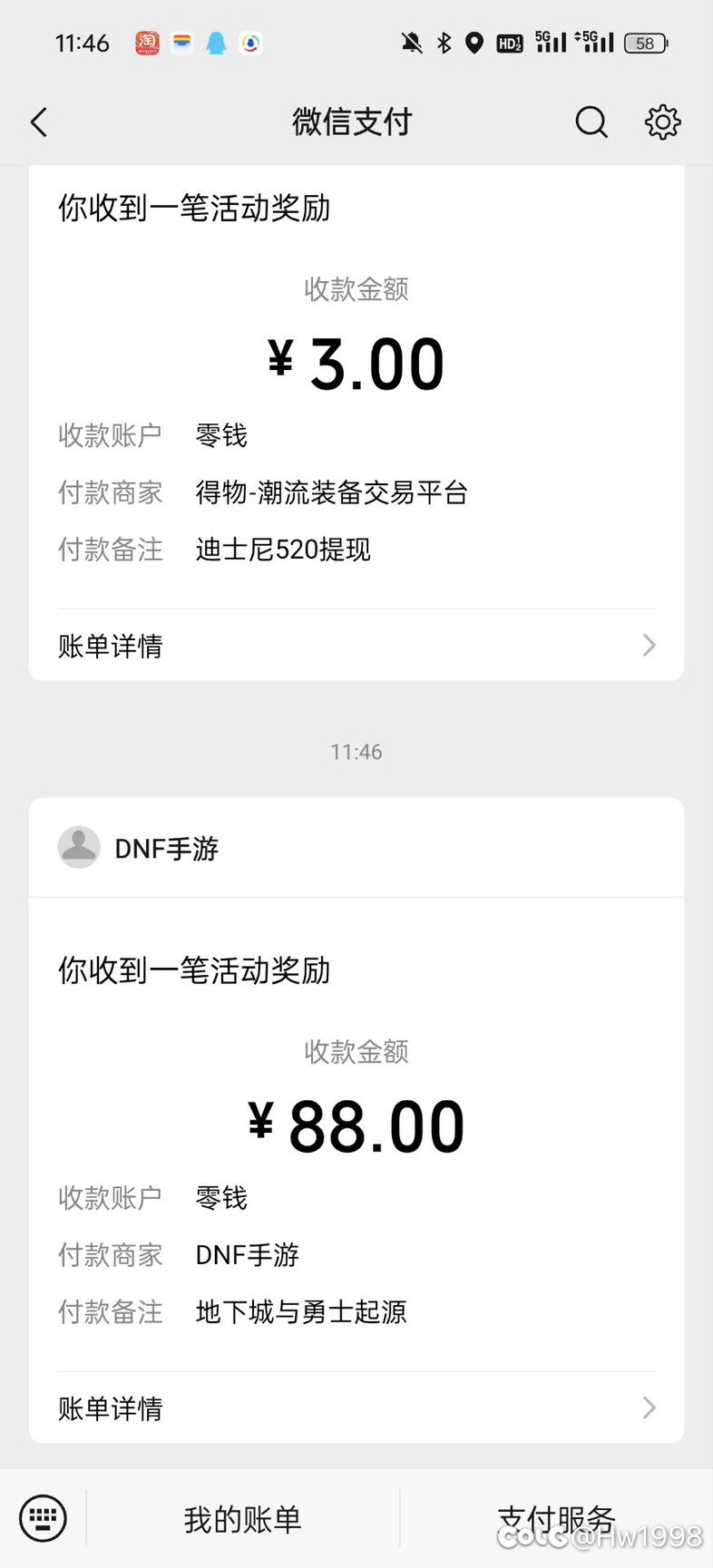Open 账单详情 for the ¥3.00 reward
This screenshot has width=713, height=1568.
tap(356, 646)
